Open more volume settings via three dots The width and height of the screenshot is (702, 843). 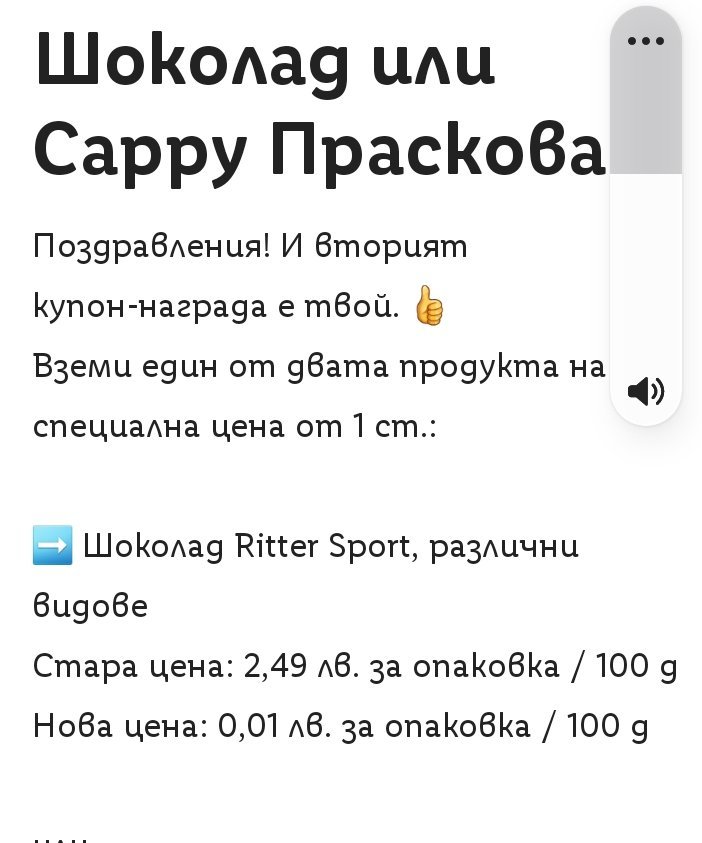645,41
